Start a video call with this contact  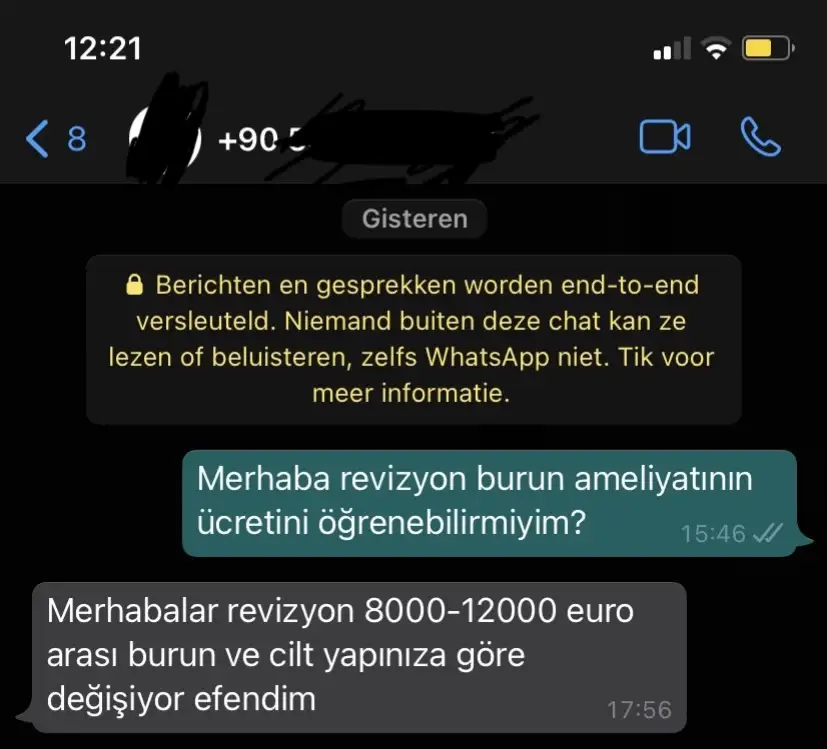pos(665,138)
